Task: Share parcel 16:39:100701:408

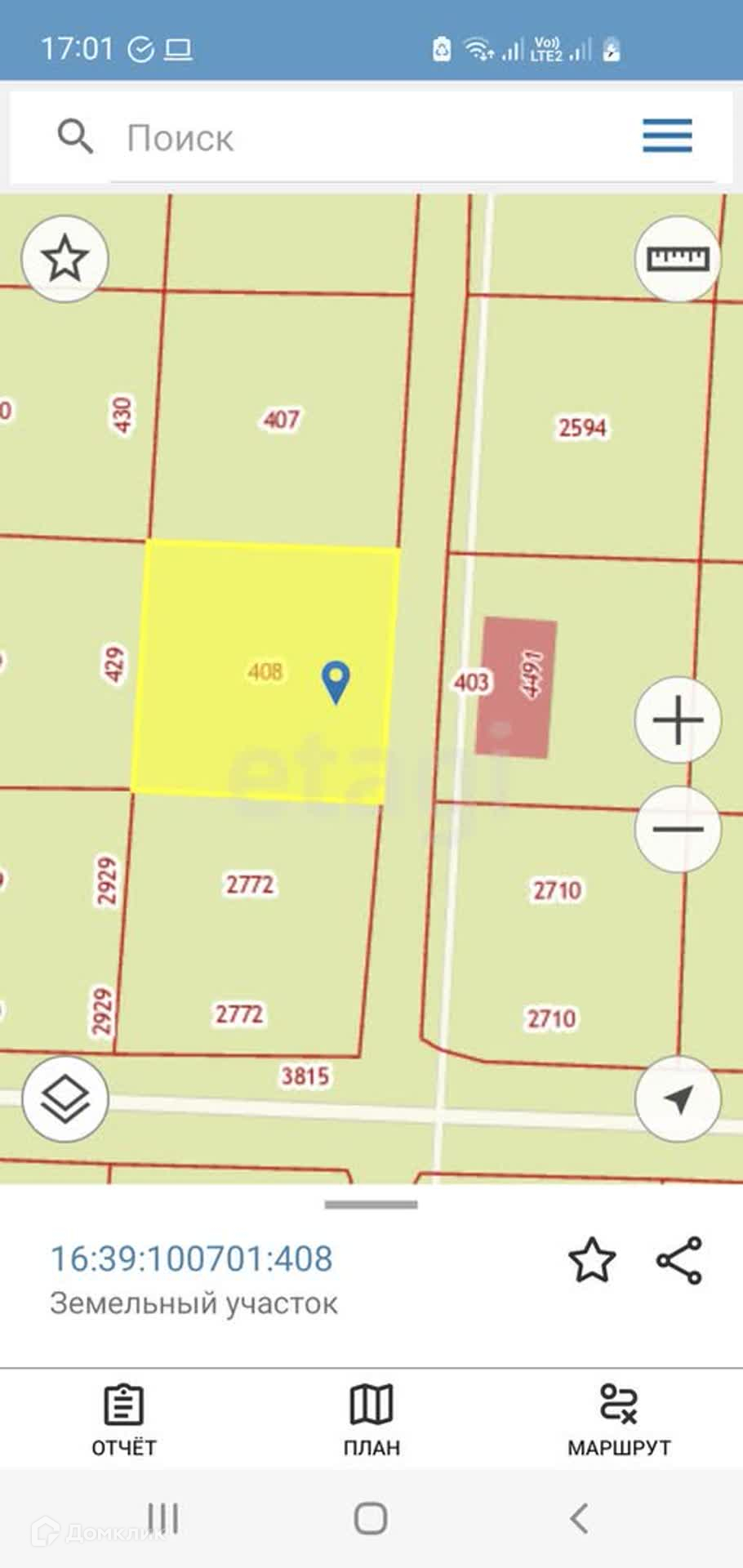Action: [x=679, y=1260]
